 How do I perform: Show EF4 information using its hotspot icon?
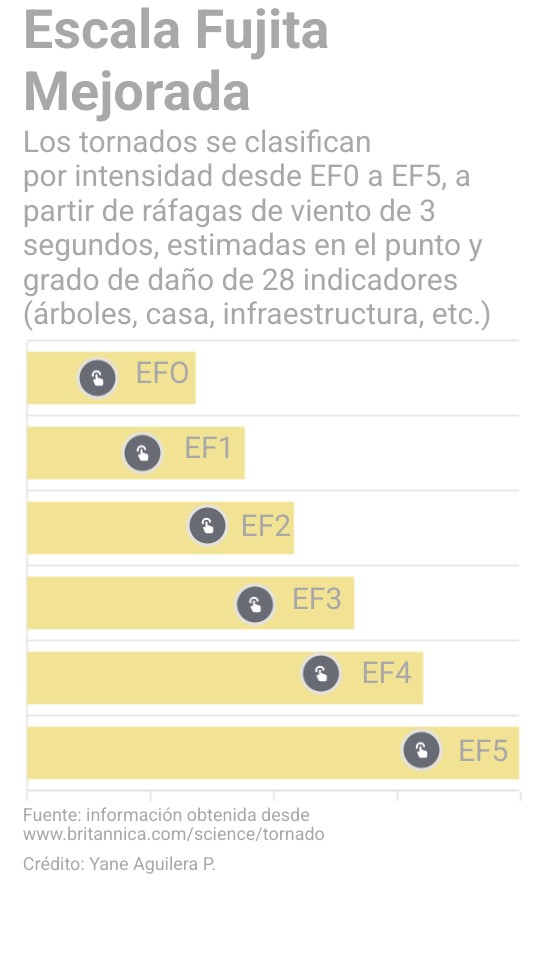click(321, 673)
